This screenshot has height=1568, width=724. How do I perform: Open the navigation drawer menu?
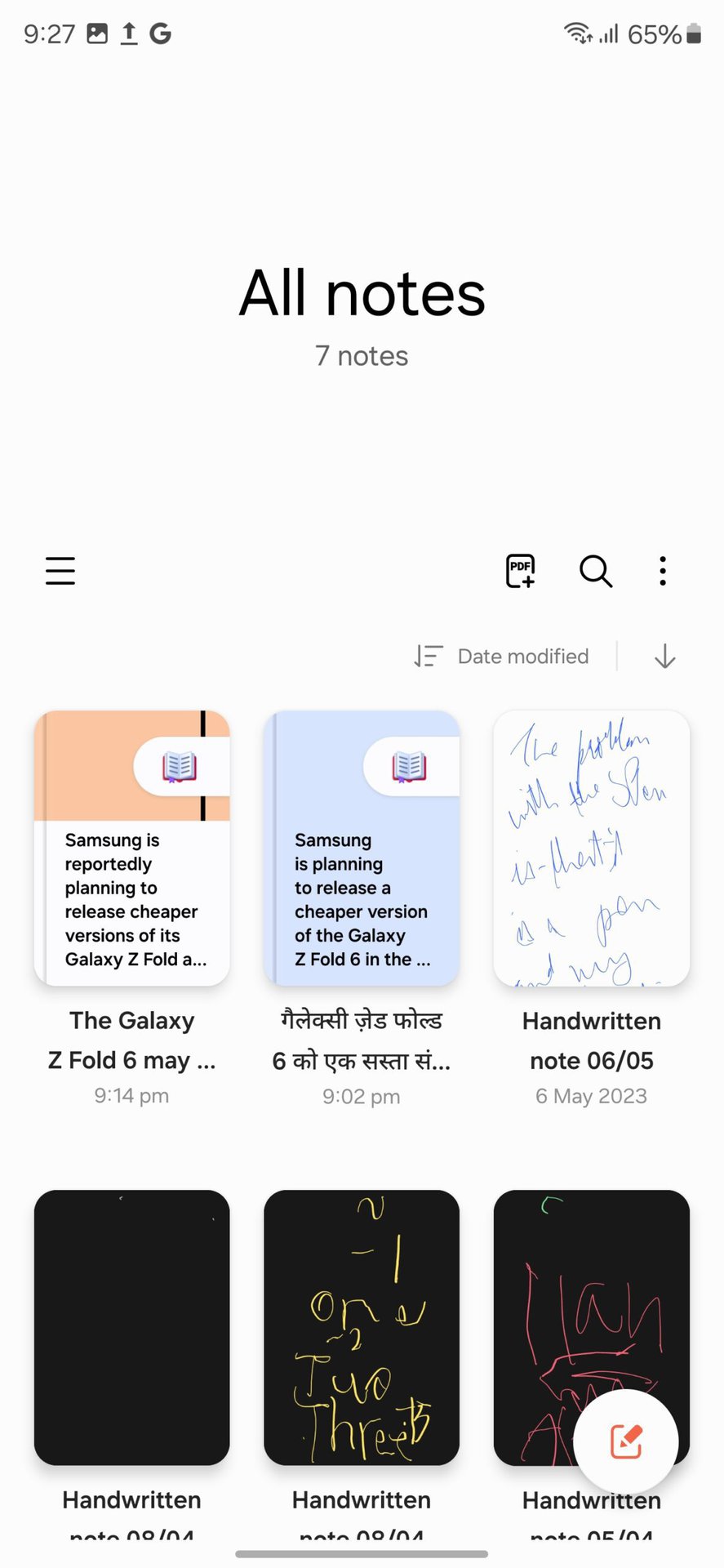point(60,571)
